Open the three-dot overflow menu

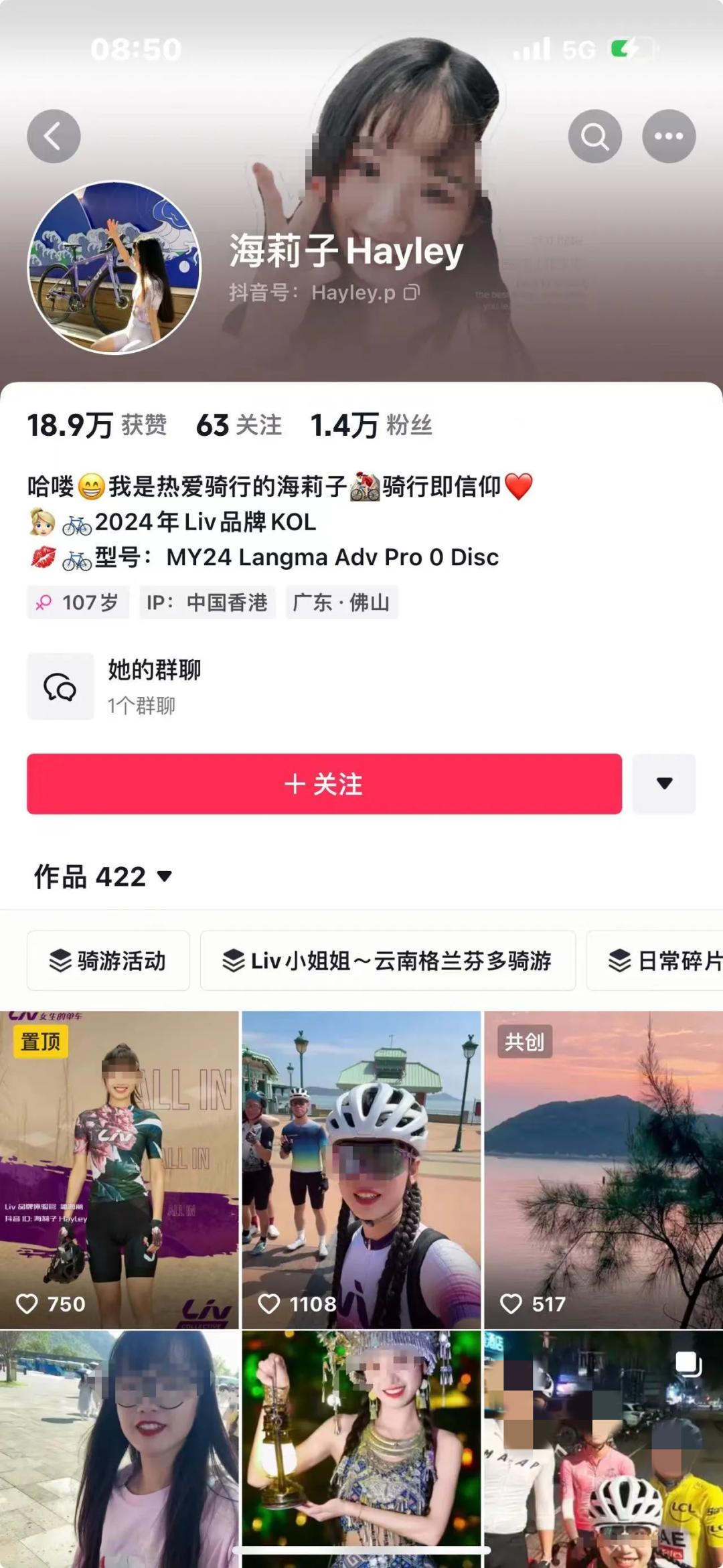click(x=668, y=137)
